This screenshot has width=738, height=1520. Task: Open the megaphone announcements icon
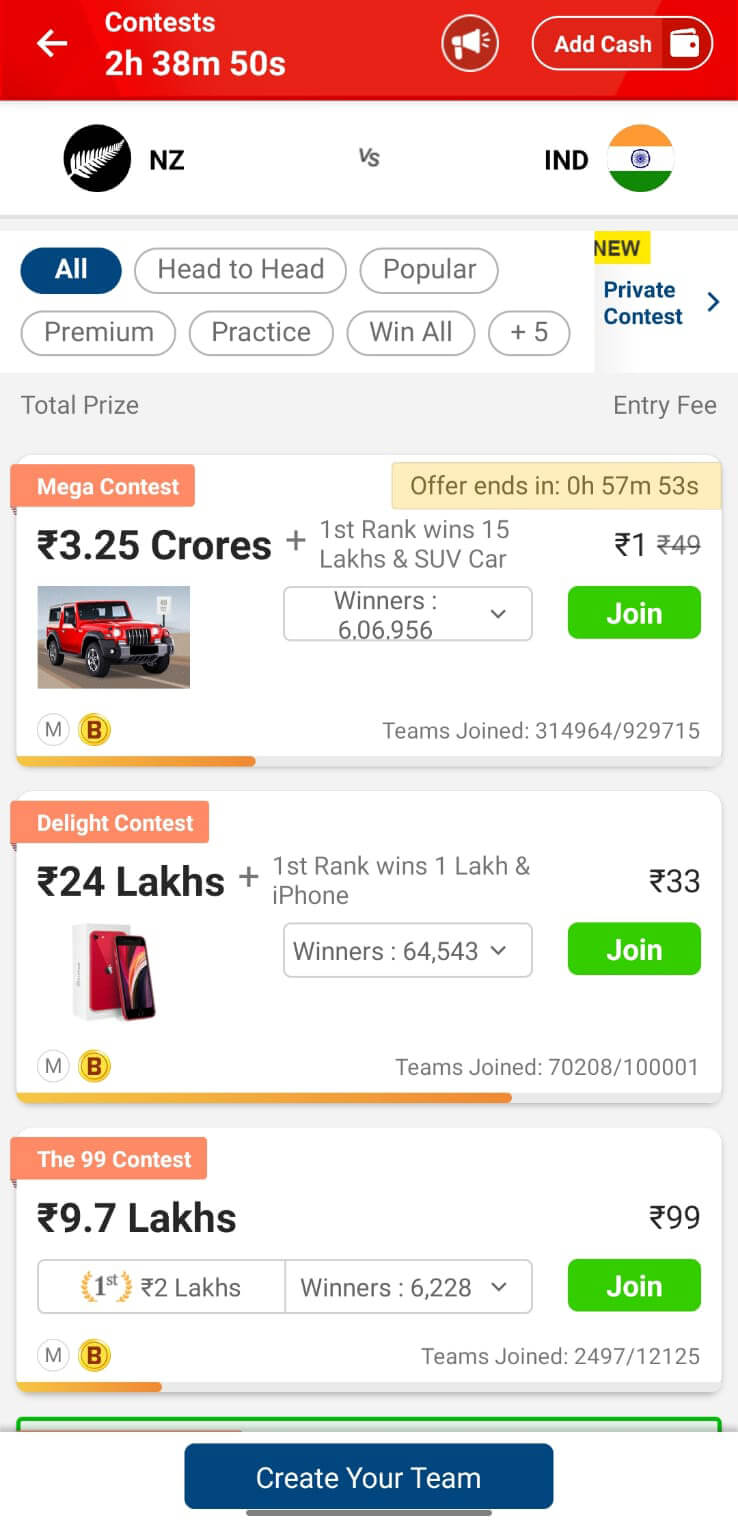pos(470,44)
